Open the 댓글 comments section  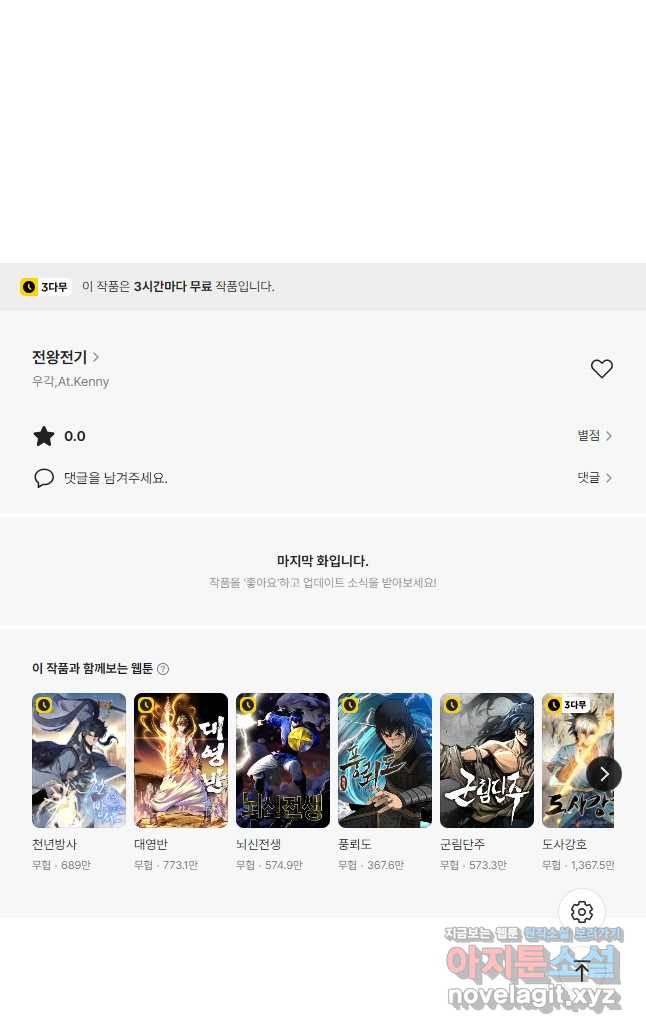[594, 478]
